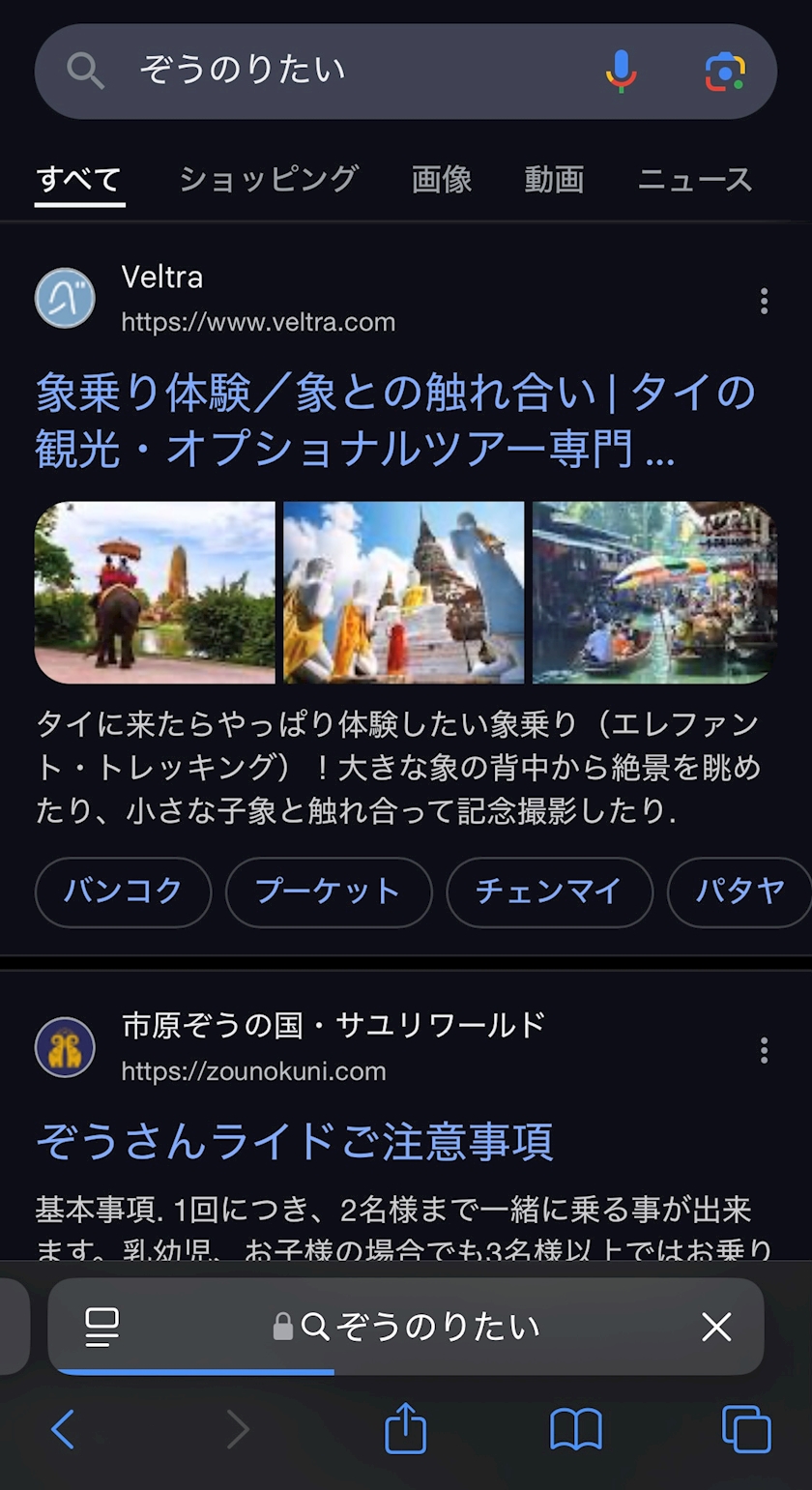Open the overflow menu for the Veltra result
This screenshot has height=1490, width=812.
point(764,301)
